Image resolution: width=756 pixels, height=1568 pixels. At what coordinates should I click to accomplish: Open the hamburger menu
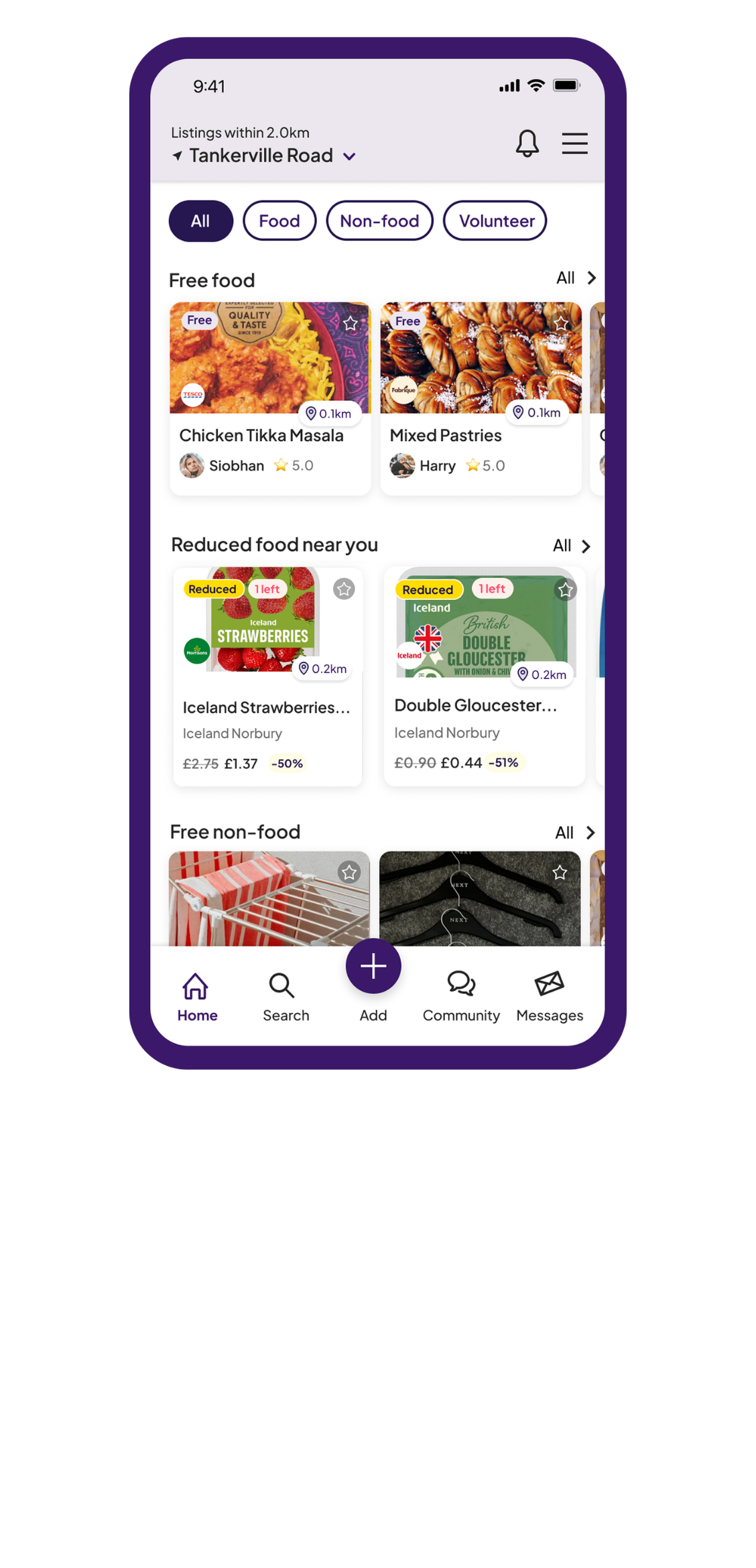coord(574,143)
